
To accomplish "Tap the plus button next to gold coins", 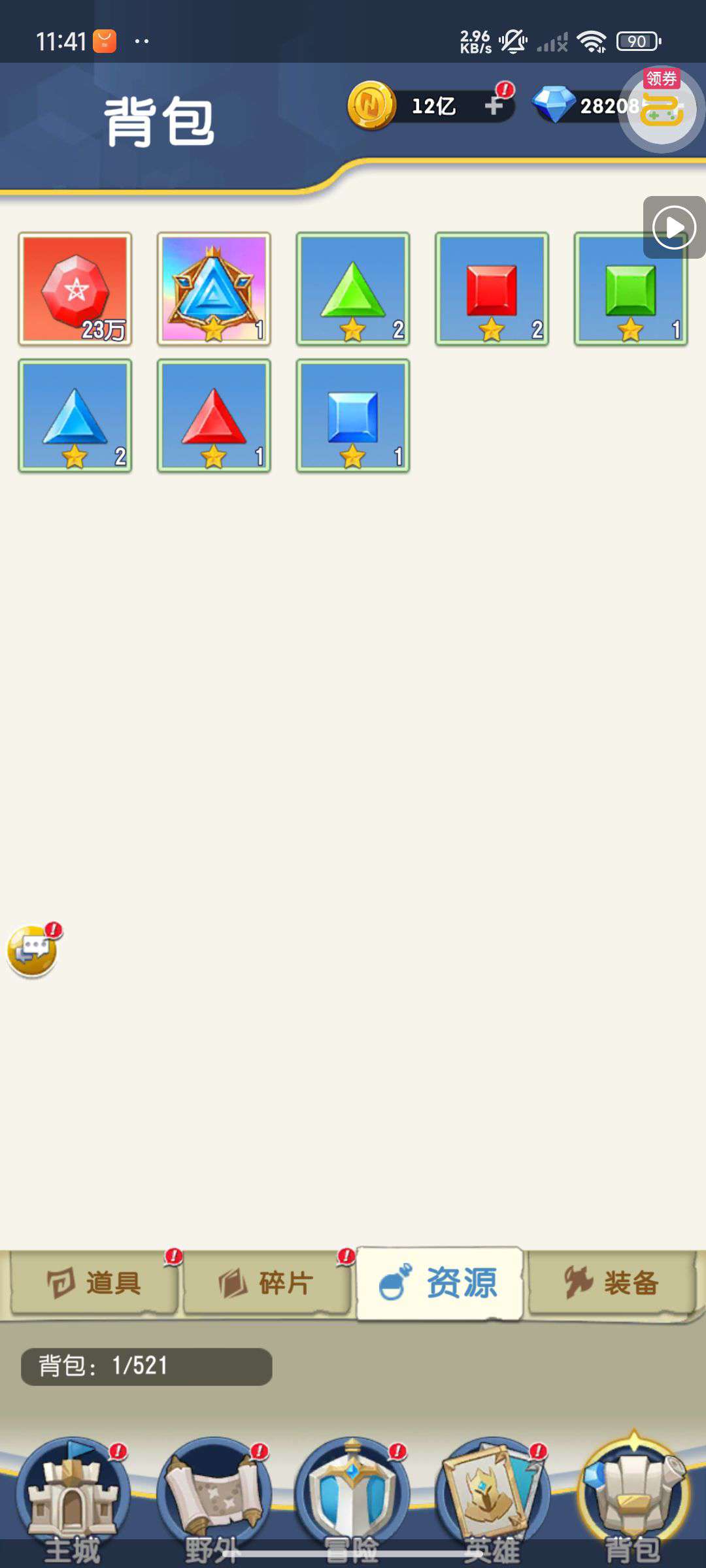I will point(495,105).
